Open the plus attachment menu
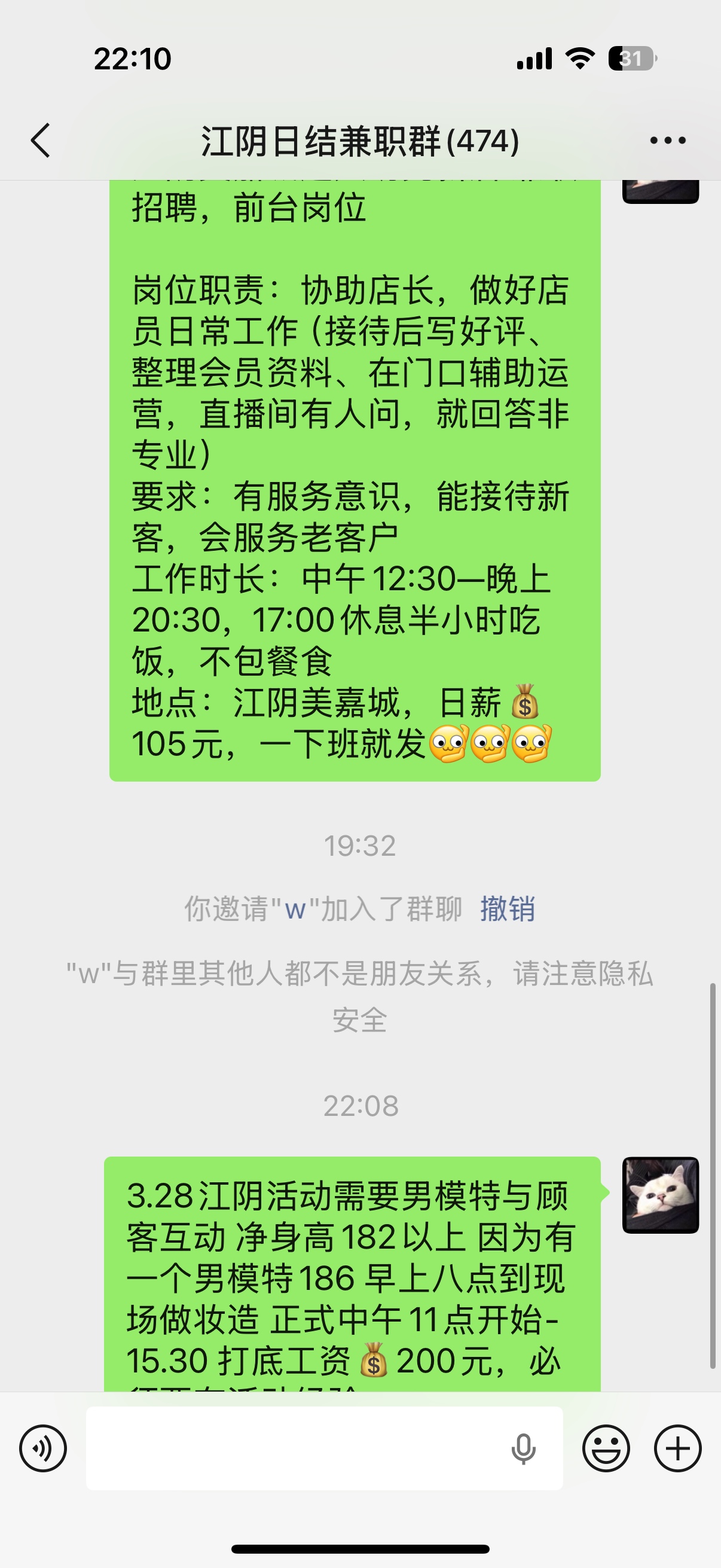Viewport: 721px width, 1568px height. (x=678, y=1448)
